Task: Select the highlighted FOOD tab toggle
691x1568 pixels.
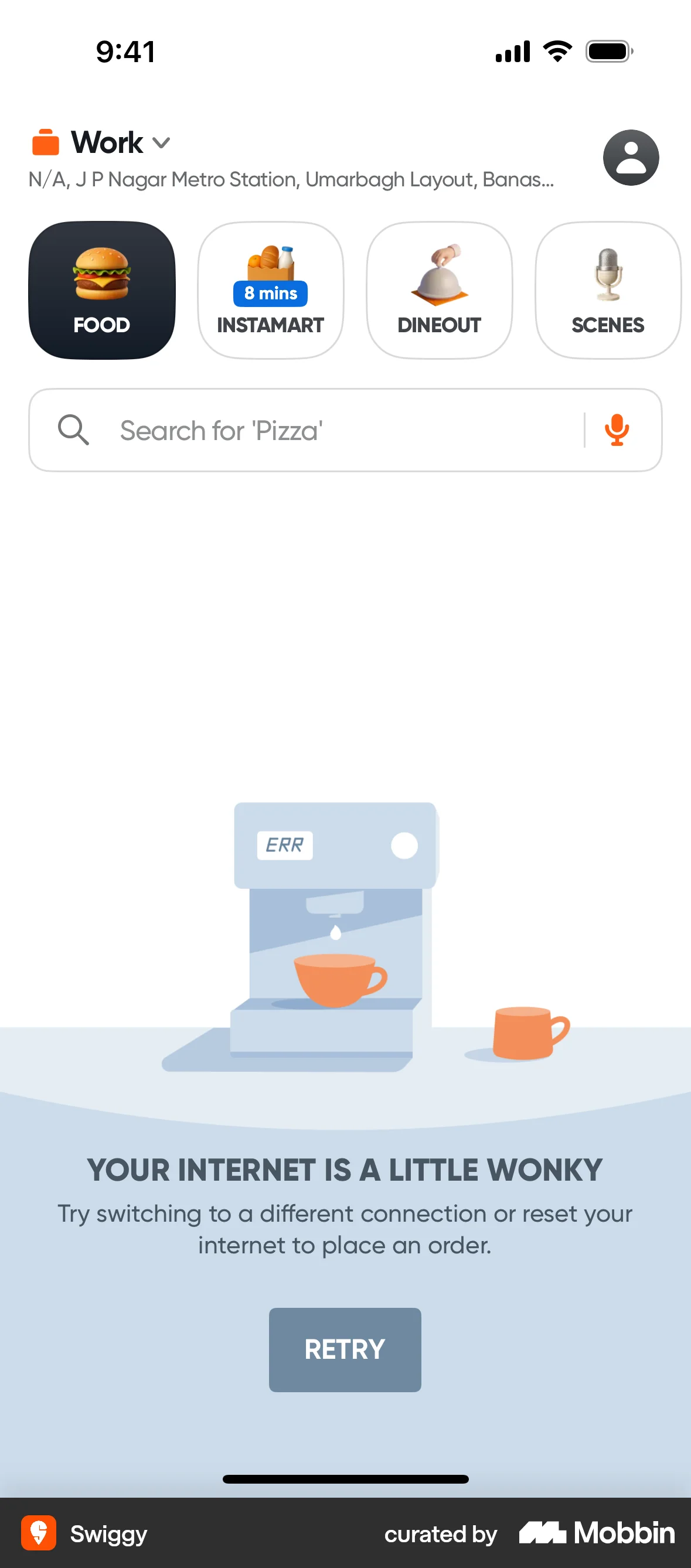Action: (x=101, y=291)
